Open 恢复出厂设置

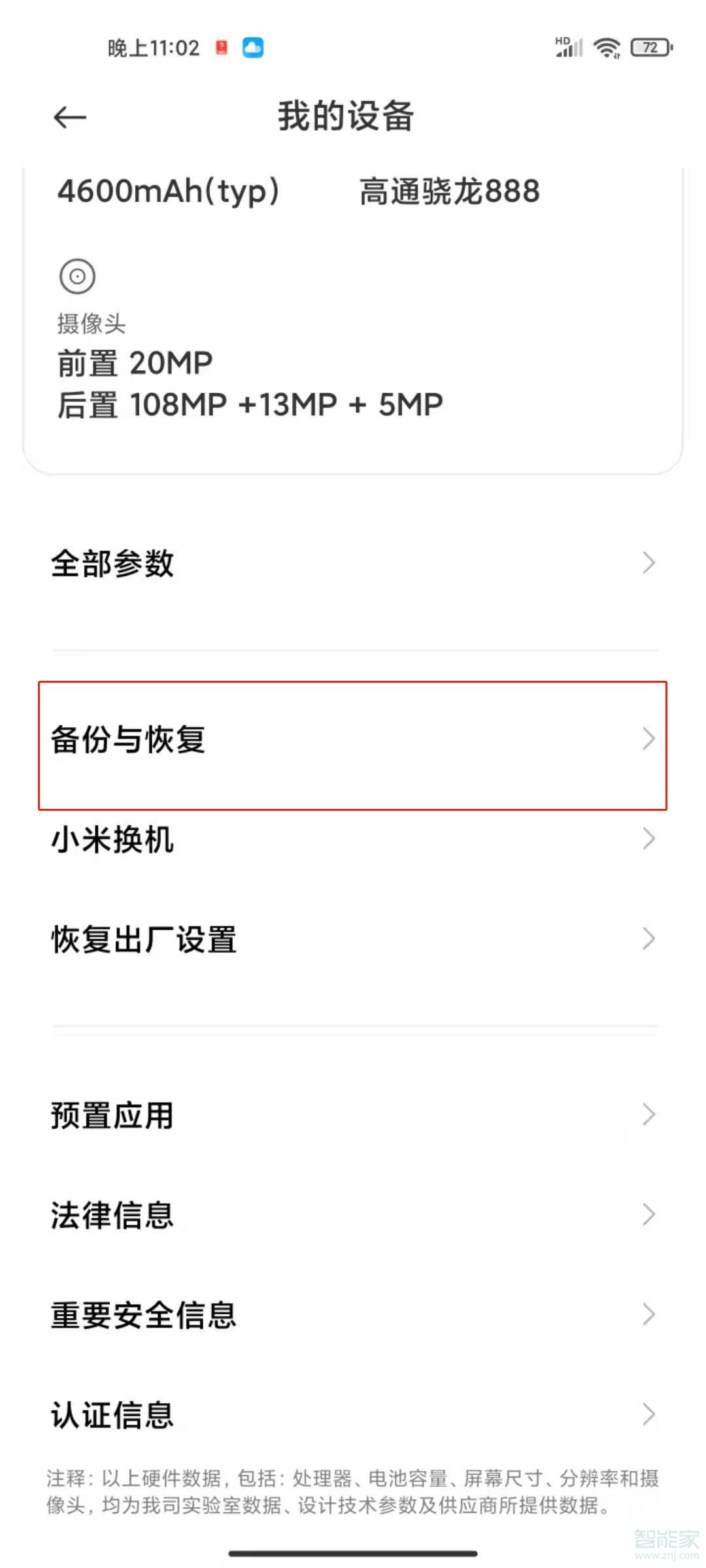click(353, 939)
